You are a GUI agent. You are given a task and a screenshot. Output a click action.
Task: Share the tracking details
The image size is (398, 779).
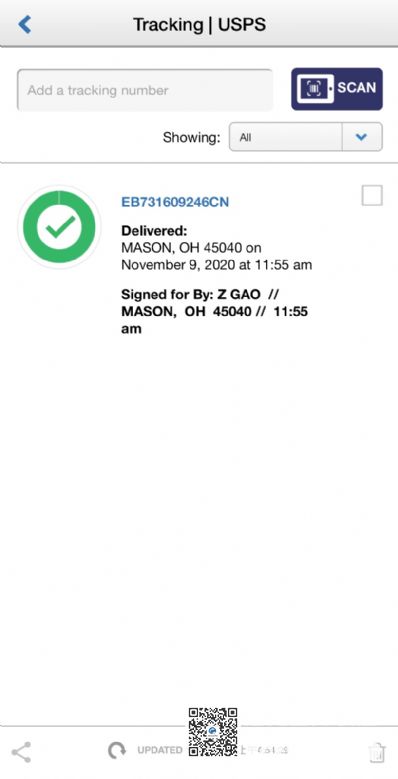coord(21,752)
